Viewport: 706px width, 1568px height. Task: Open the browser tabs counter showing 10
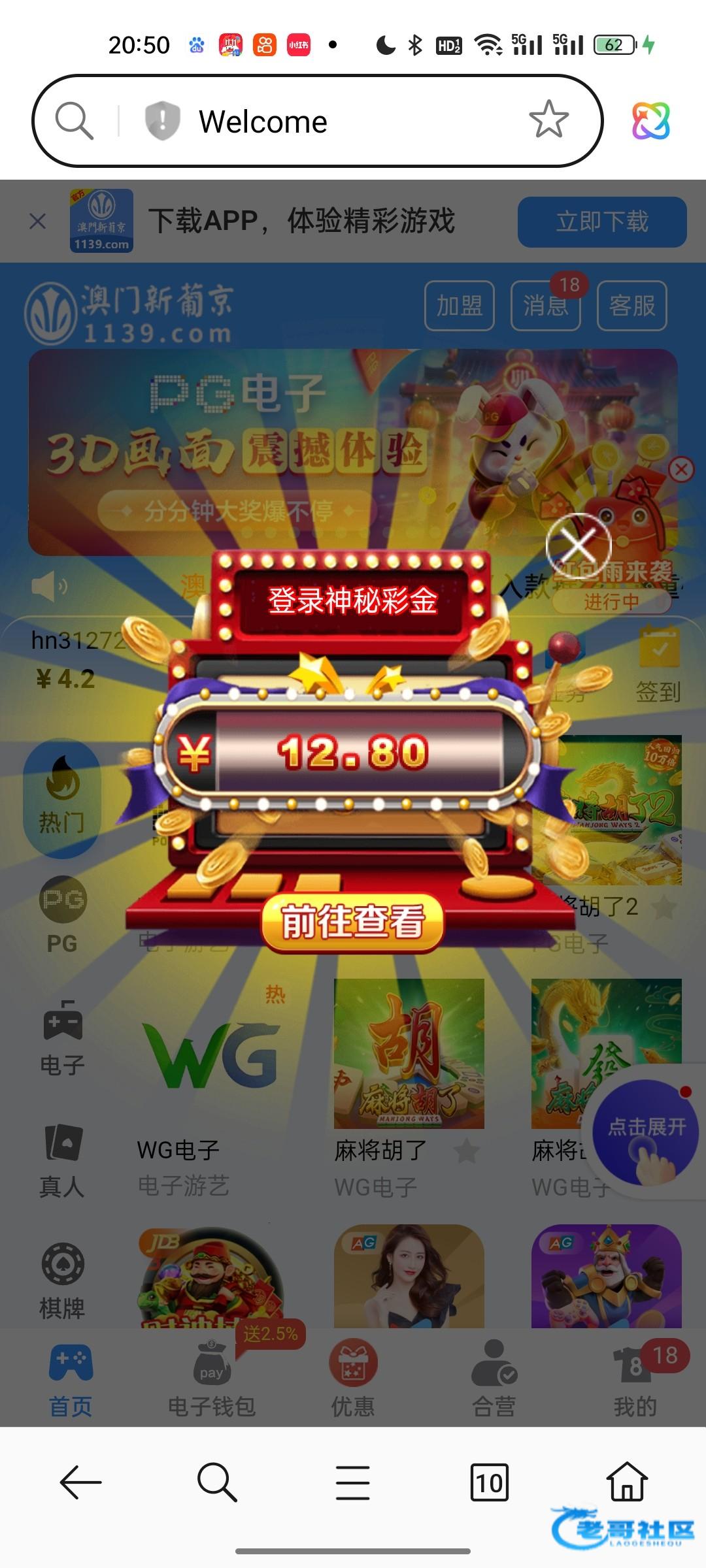(490, 1482)
